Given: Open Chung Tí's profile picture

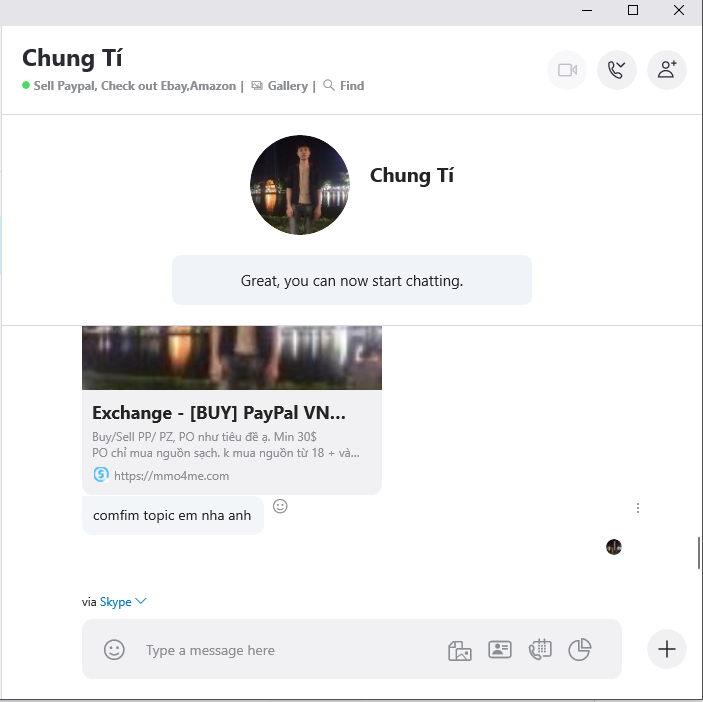Looking at the screenshot, I should pyautogui.click(x=299, y=185).
